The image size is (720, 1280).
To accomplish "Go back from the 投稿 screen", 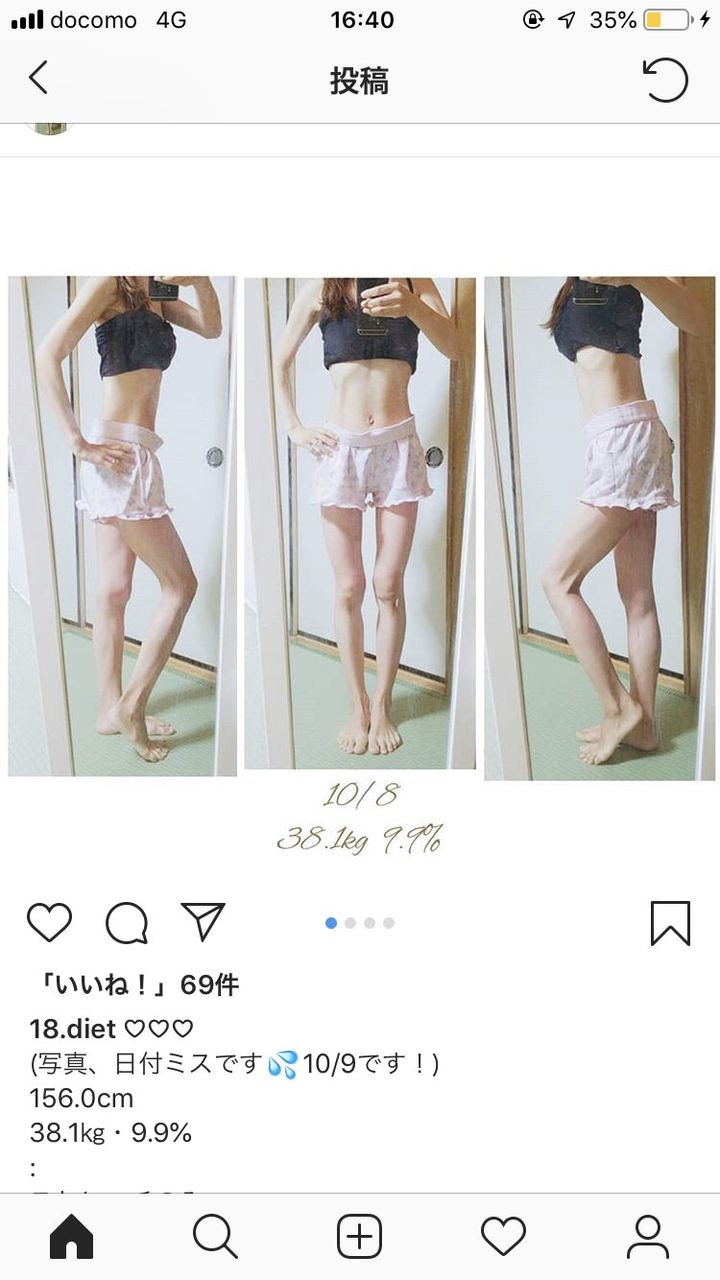I will 38,78.
